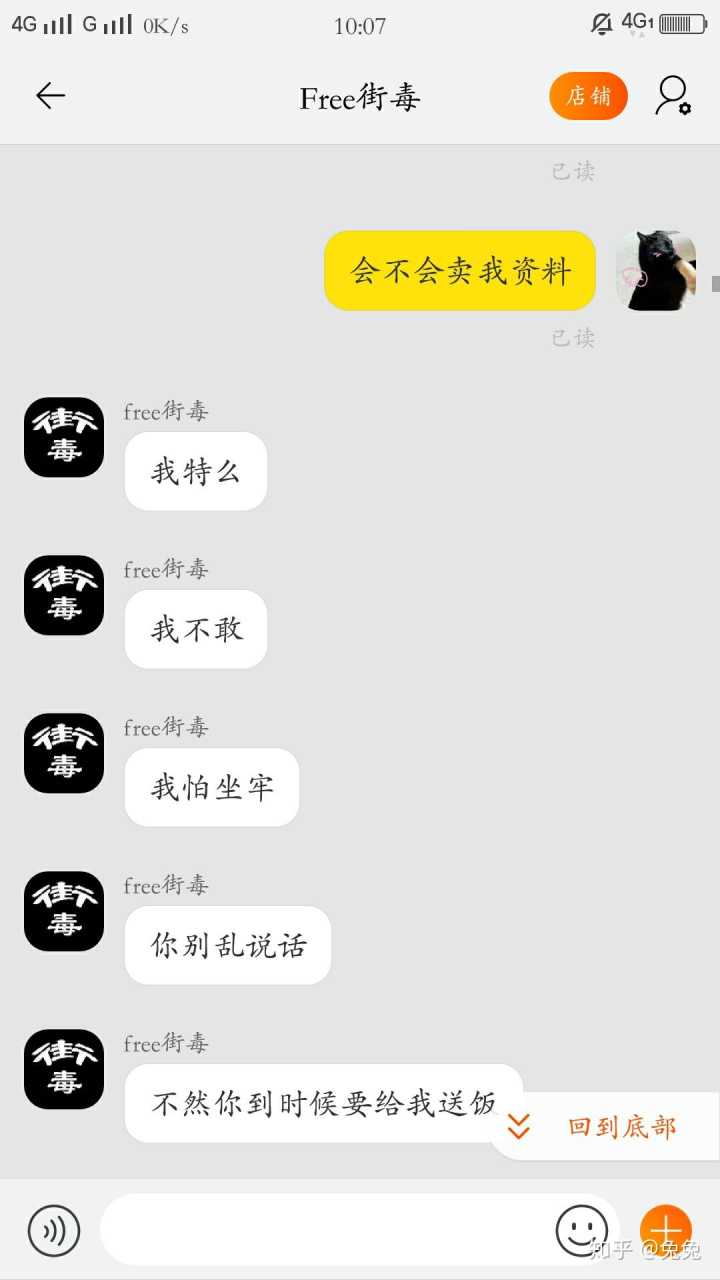
Task: Go back from the Free街毒 chat
Action: coord(50,96)
